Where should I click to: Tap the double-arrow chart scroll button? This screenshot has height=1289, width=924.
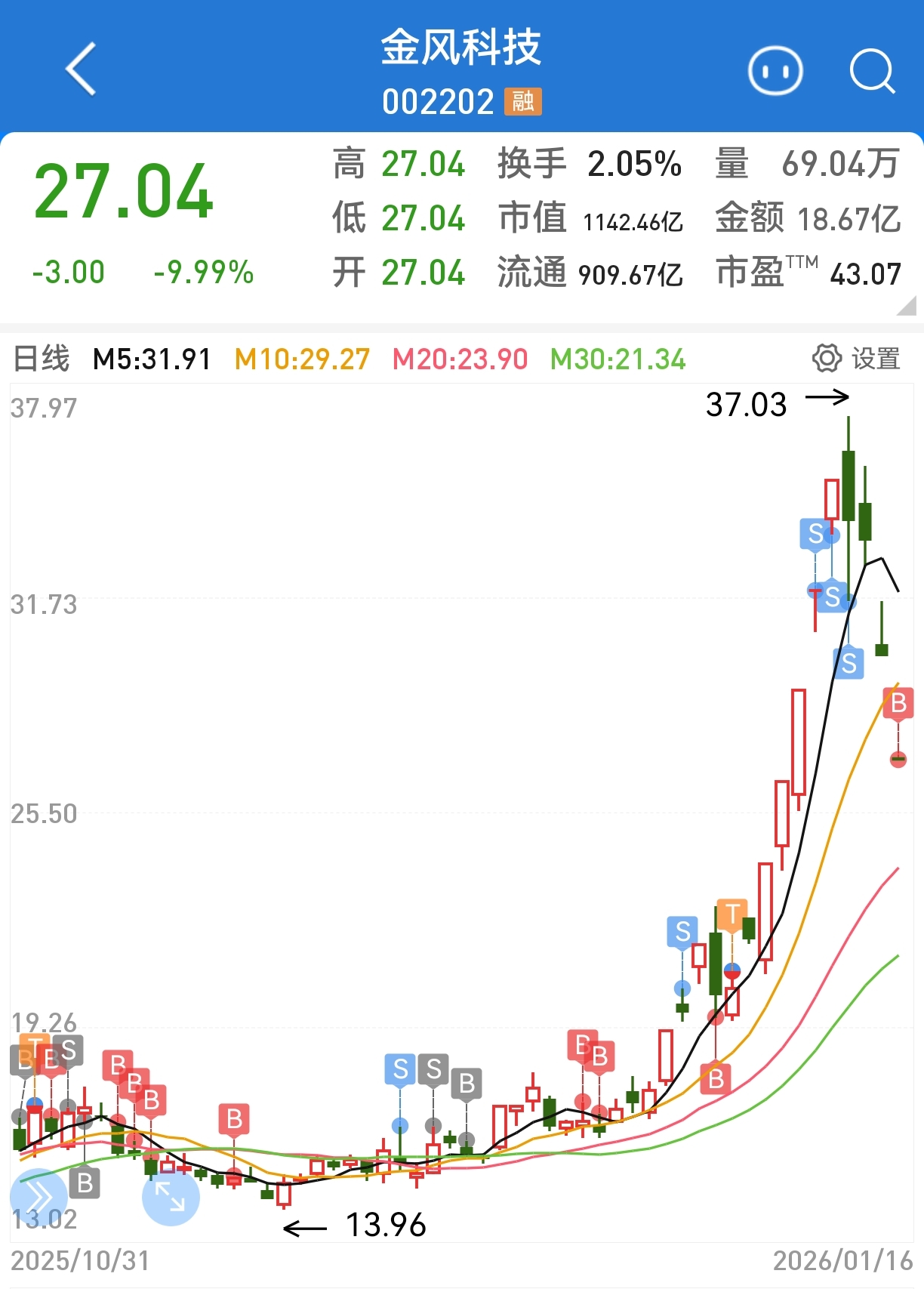click(37, 1197)
